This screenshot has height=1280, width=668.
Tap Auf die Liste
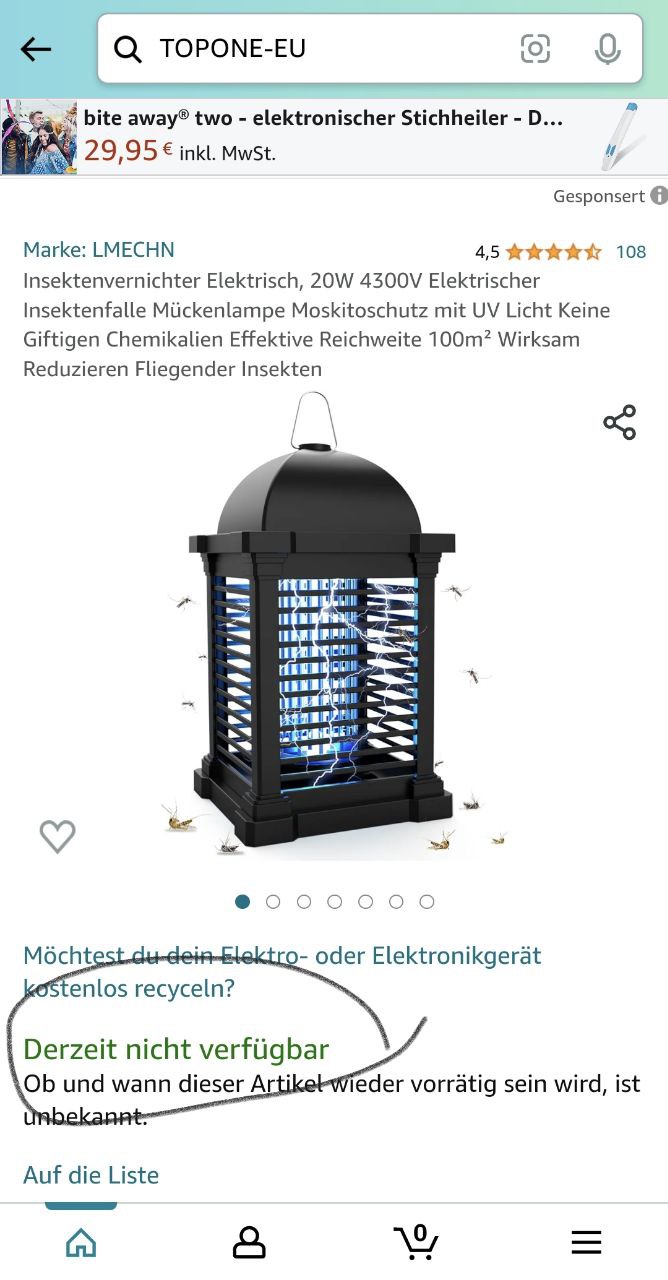pos(91,1175)
